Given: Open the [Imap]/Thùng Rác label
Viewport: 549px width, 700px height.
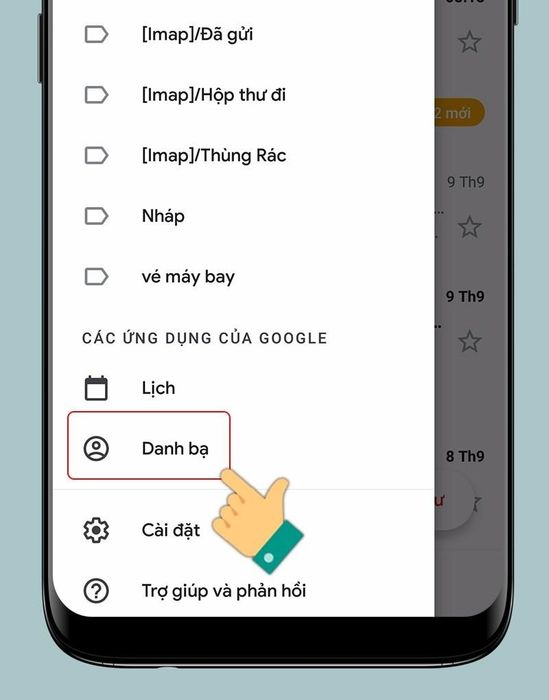Looking at the screenshot, I should (243, 156).
